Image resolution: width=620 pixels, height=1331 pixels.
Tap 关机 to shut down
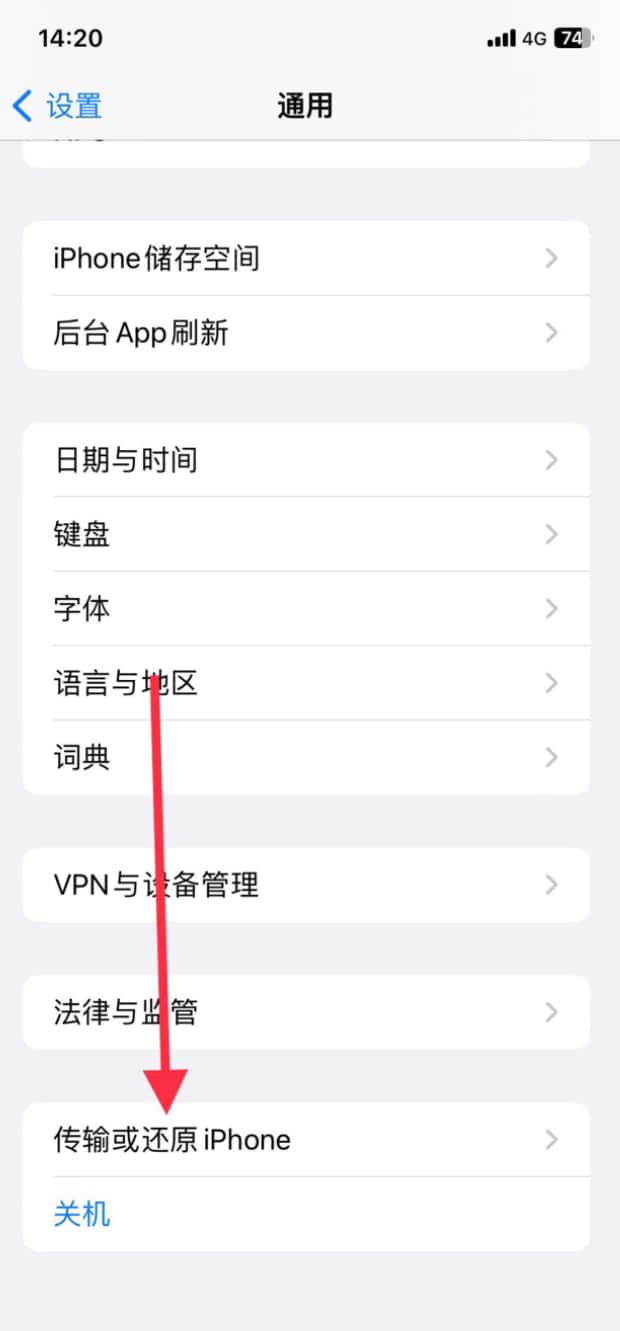tap(306, 1215)
